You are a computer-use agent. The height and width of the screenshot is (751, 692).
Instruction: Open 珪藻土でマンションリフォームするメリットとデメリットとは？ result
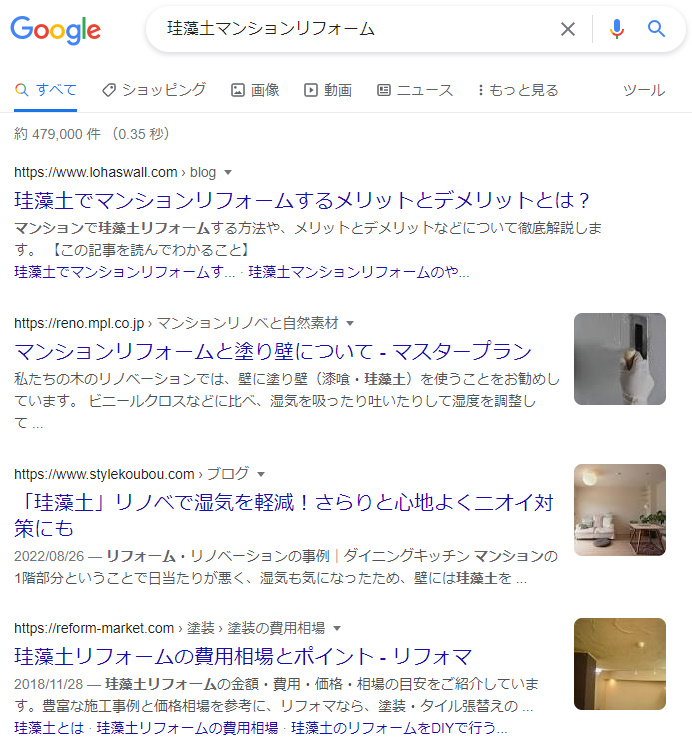click(304, 199)
